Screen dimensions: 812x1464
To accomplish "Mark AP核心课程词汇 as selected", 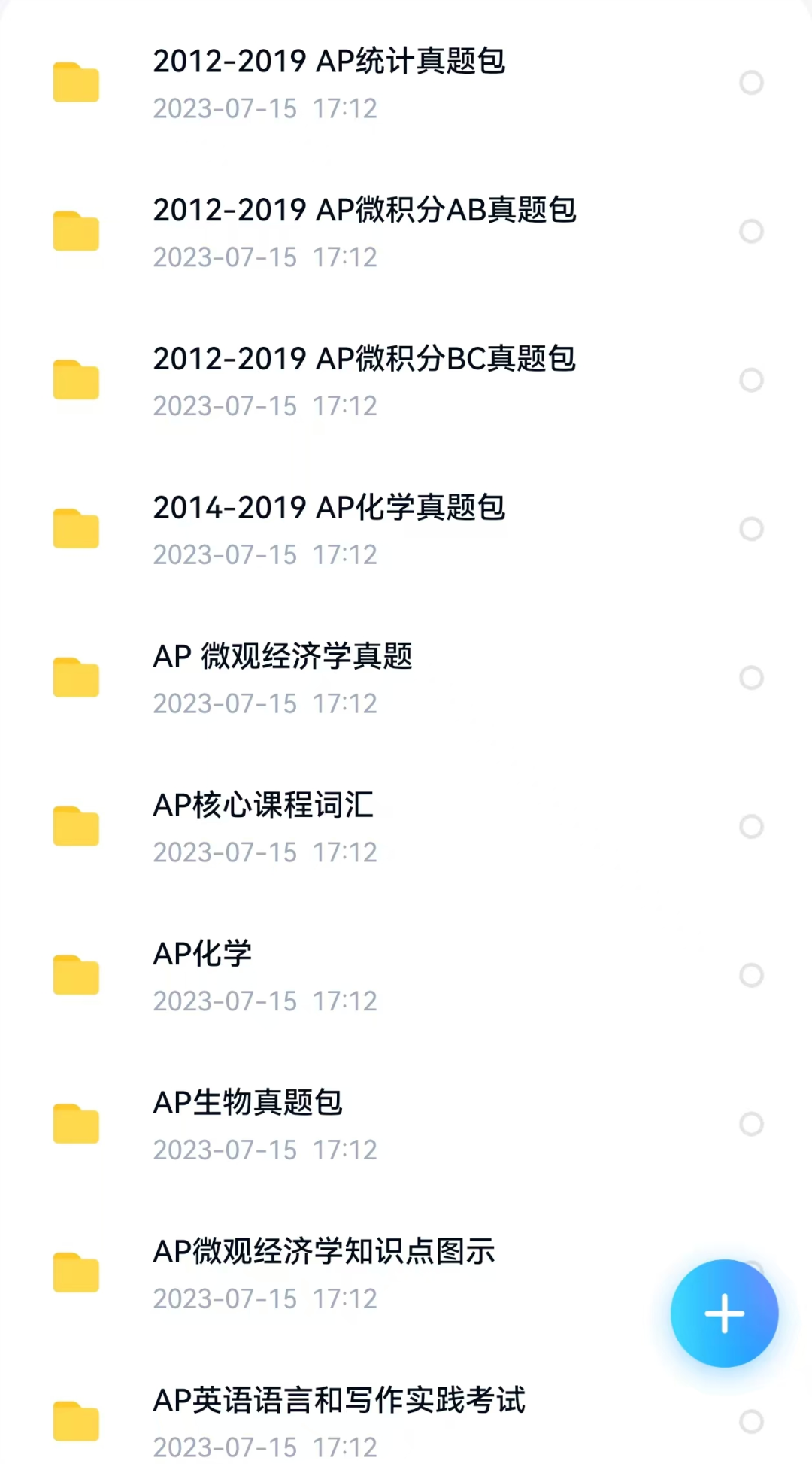I will coord(751,827).
